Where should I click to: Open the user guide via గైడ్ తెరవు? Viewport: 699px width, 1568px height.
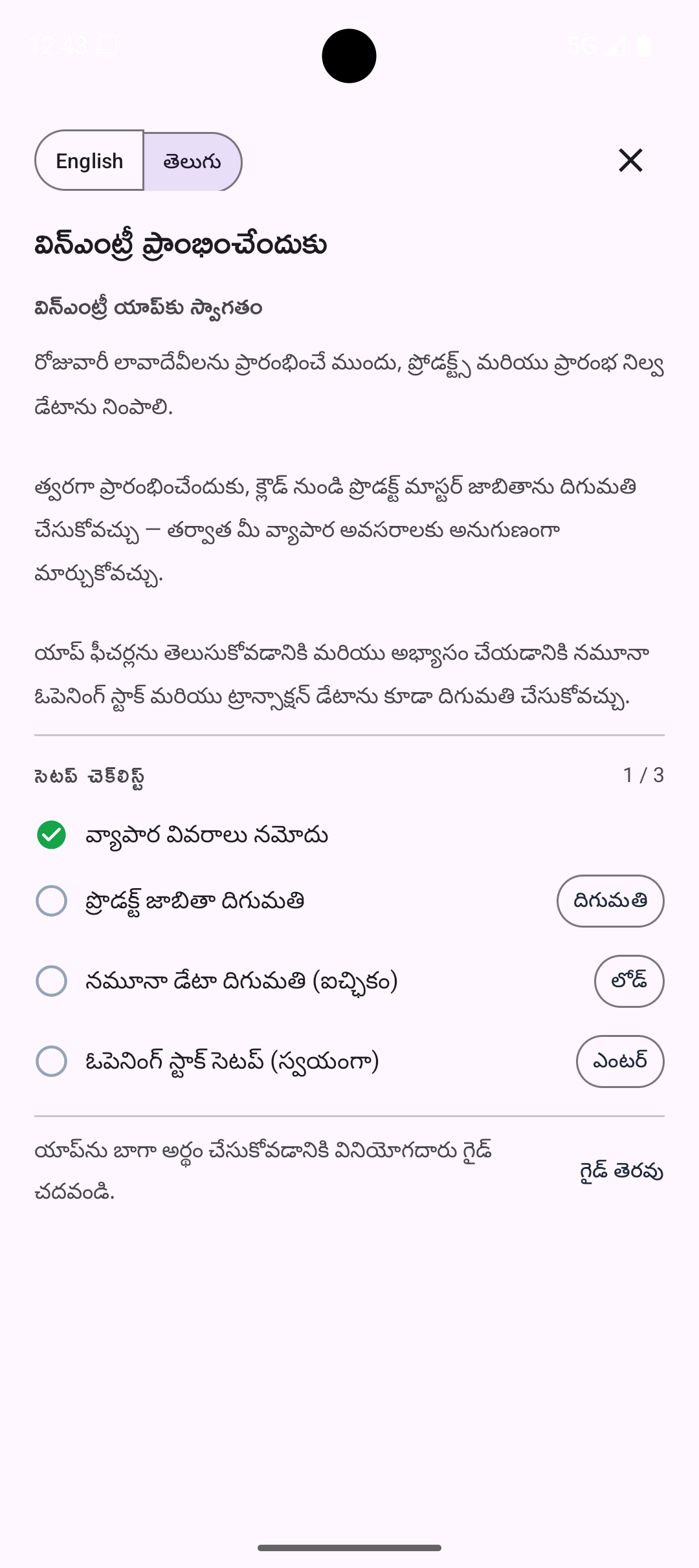pos(621,1171)
